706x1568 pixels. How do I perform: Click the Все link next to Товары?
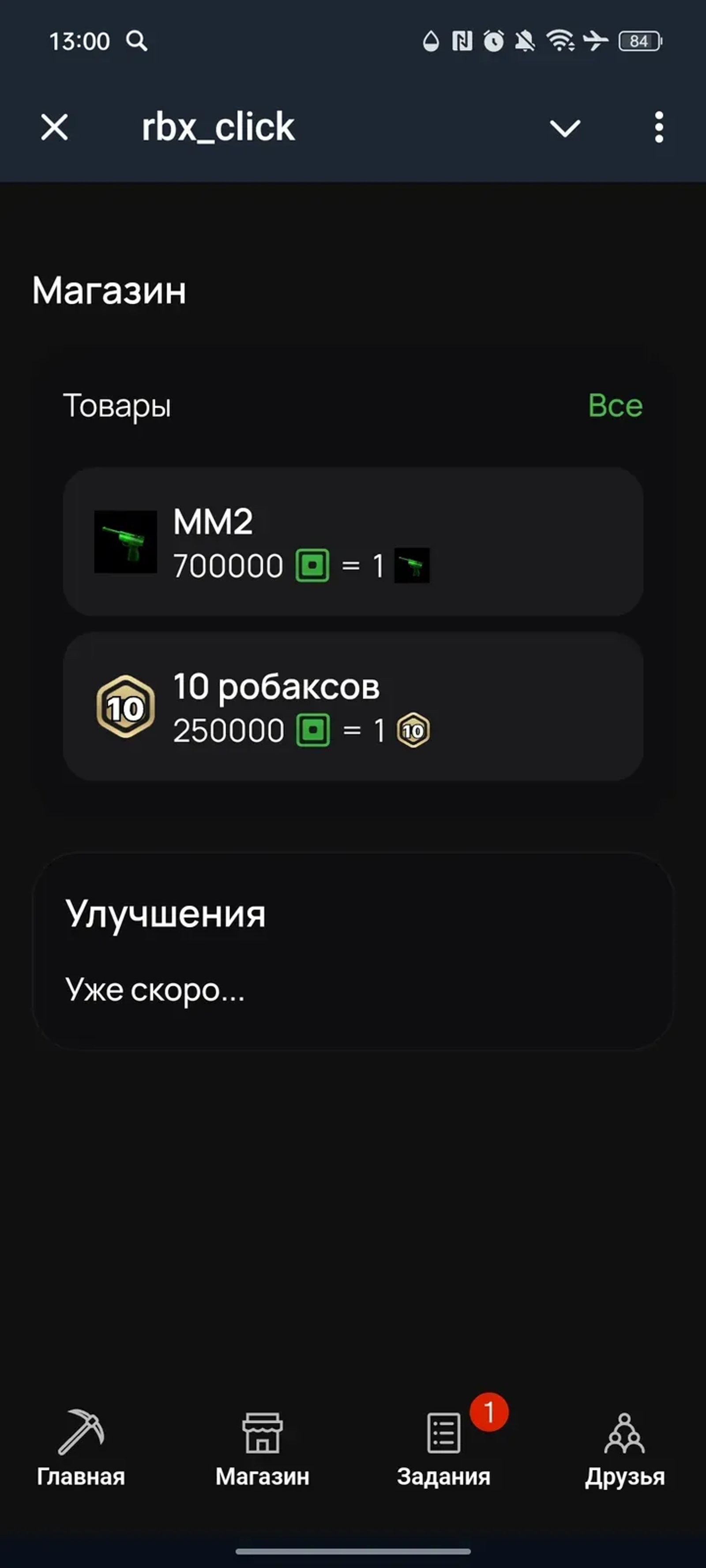click(615, 404)
